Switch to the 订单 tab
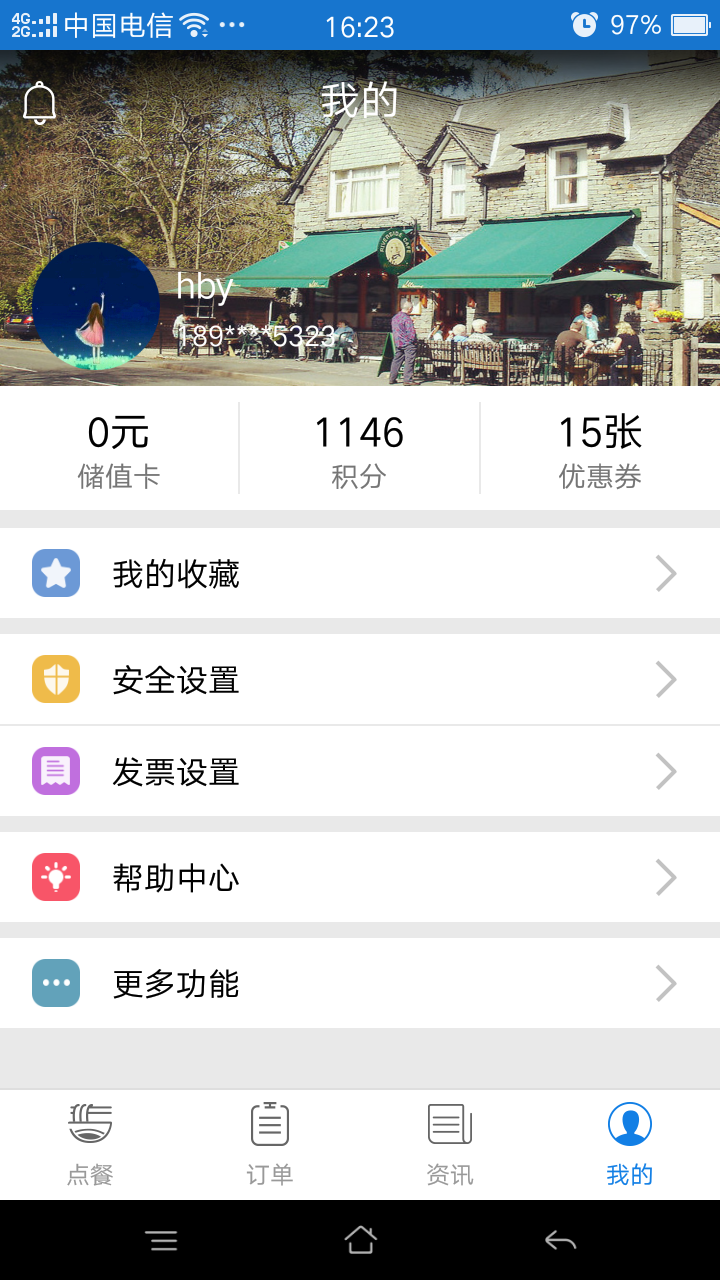 coord(270,1144)
